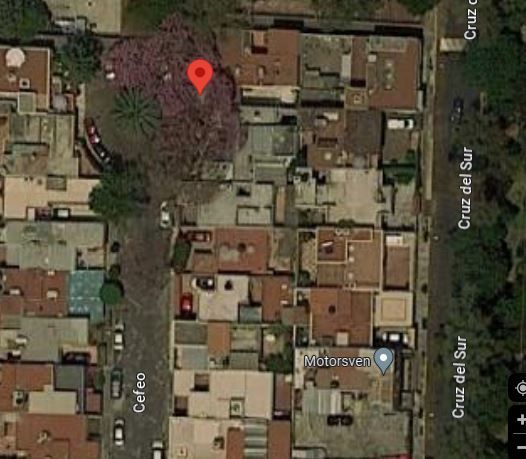Screen dimensions: 526x459
Task: Zoom out with the minus button
Action: [x=521, y=447]
